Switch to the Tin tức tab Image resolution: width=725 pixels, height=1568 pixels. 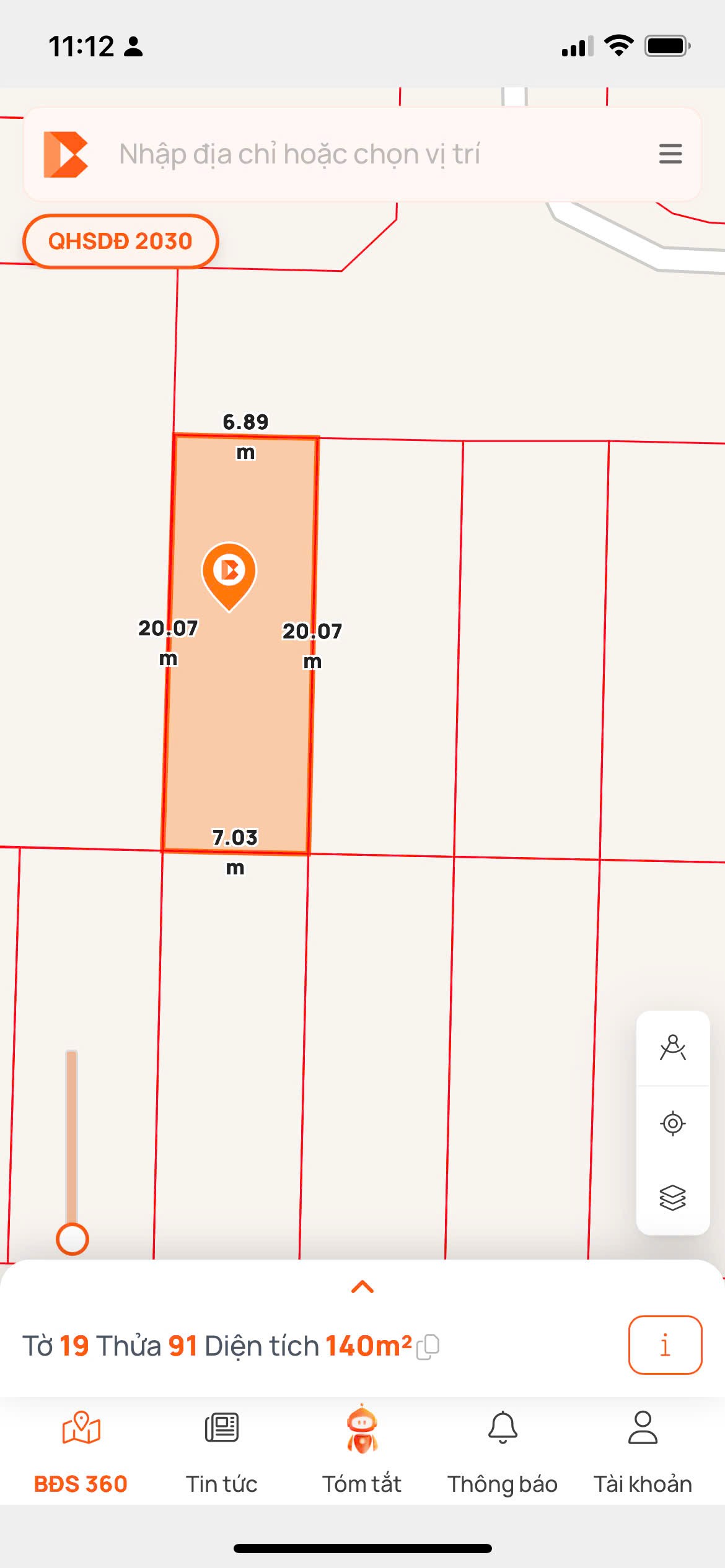pos(221,1450)
